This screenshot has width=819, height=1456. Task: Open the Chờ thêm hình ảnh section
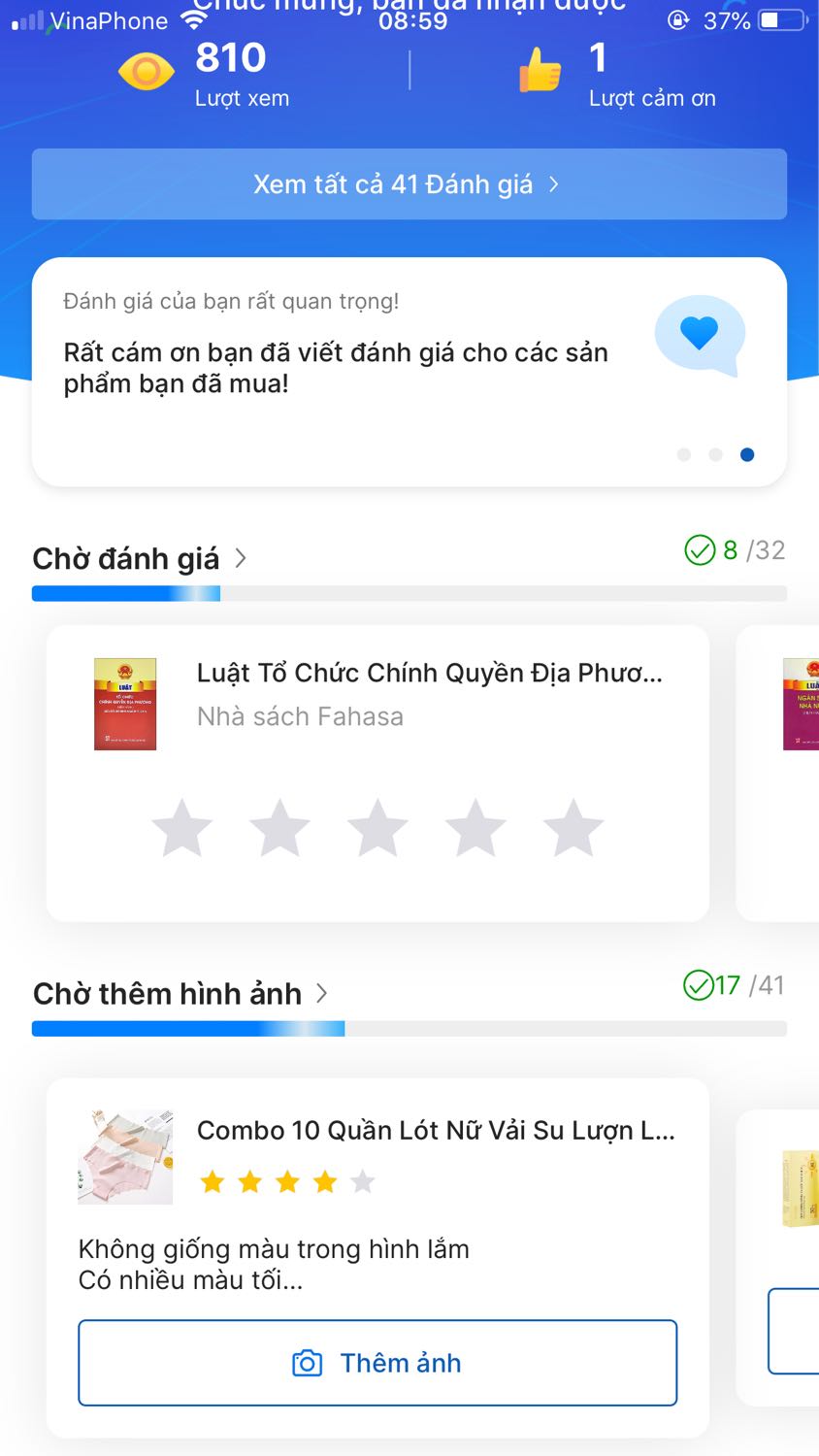166,993
